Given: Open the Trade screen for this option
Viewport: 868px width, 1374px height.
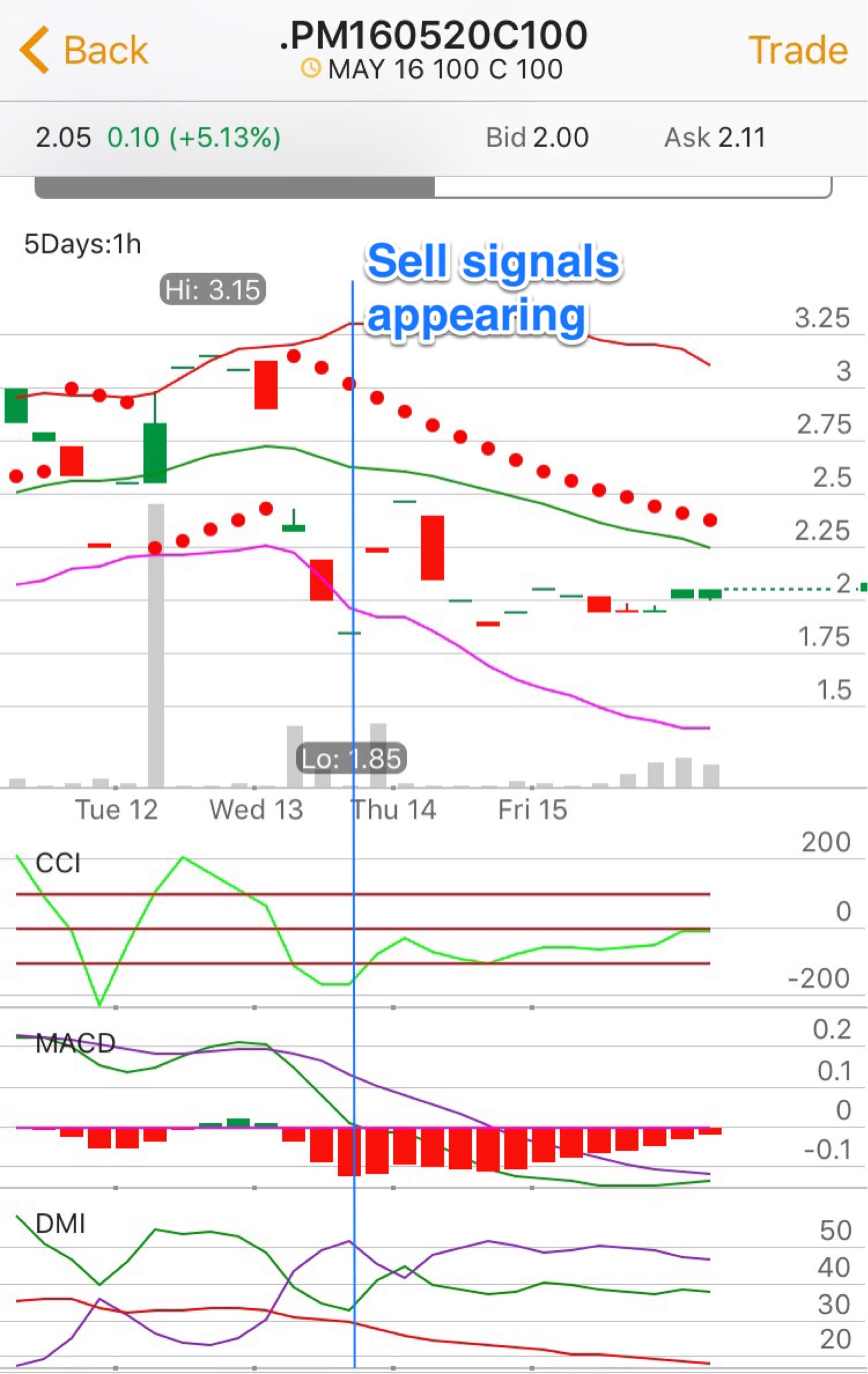Looking at the screenshot, I should tap(798, 50).
